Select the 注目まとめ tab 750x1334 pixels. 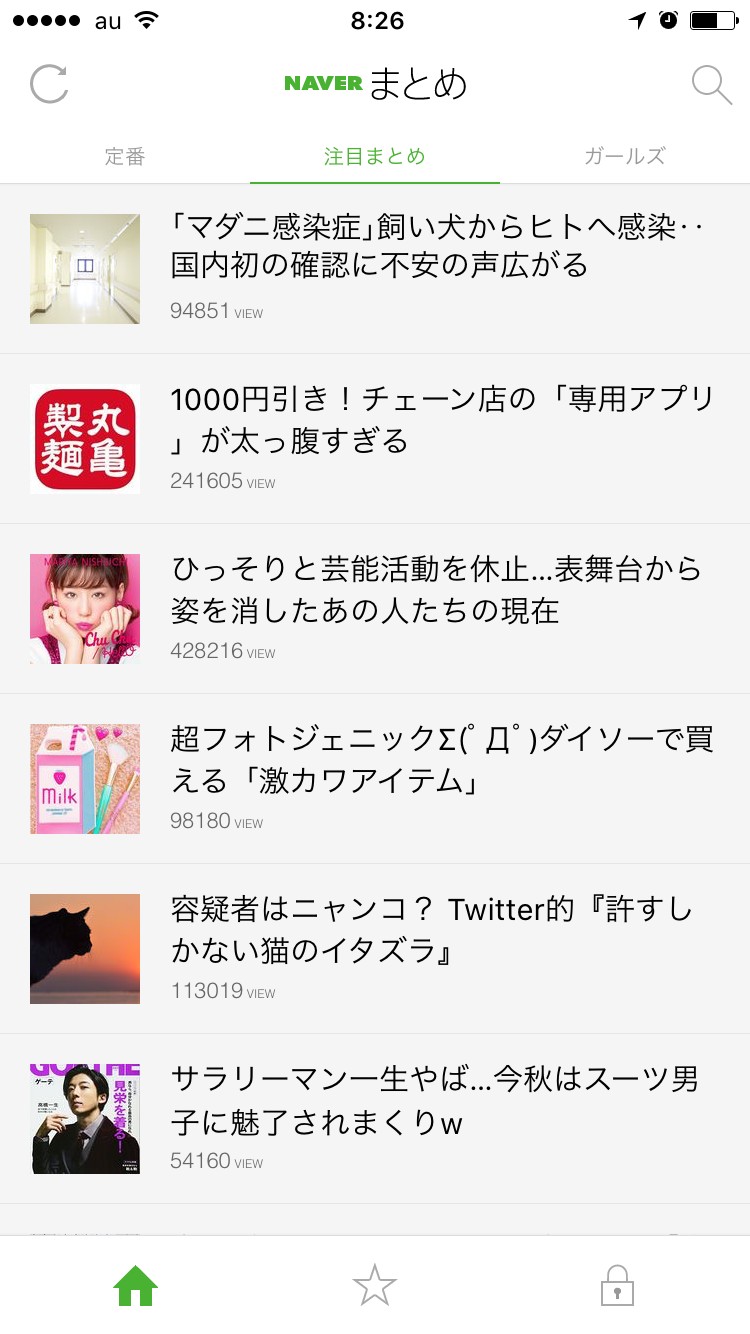[x=375, y=156]
